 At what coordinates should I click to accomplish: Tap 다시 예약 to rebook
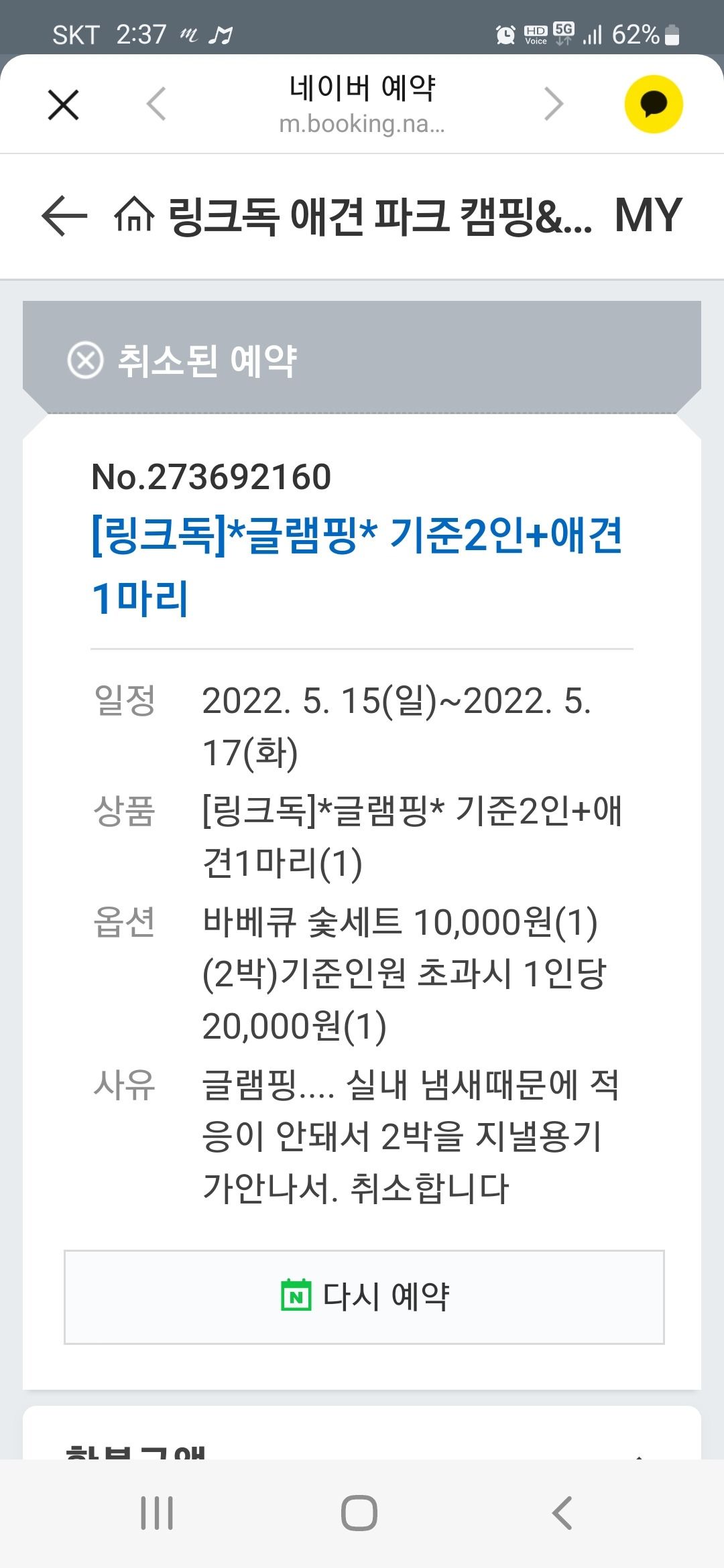point(364,1297)
